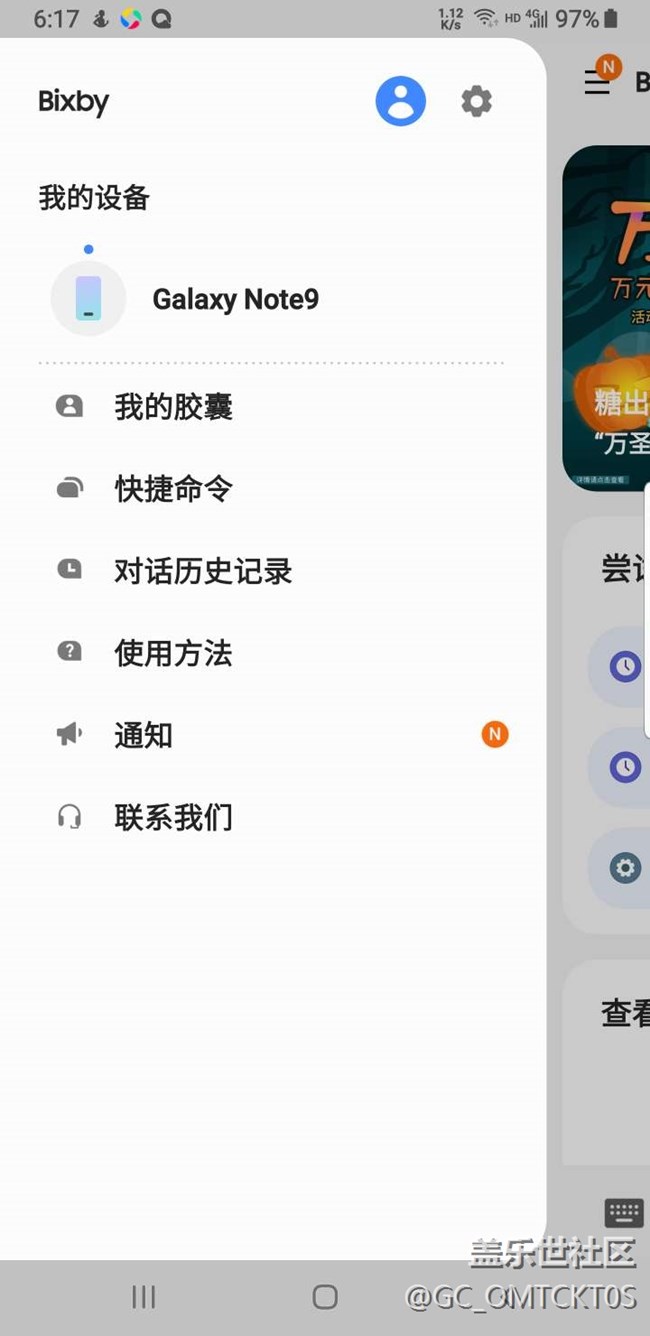Screen dimensions: 650x1336
Task: Open the Bixby account profile icon
Action: 401,101
